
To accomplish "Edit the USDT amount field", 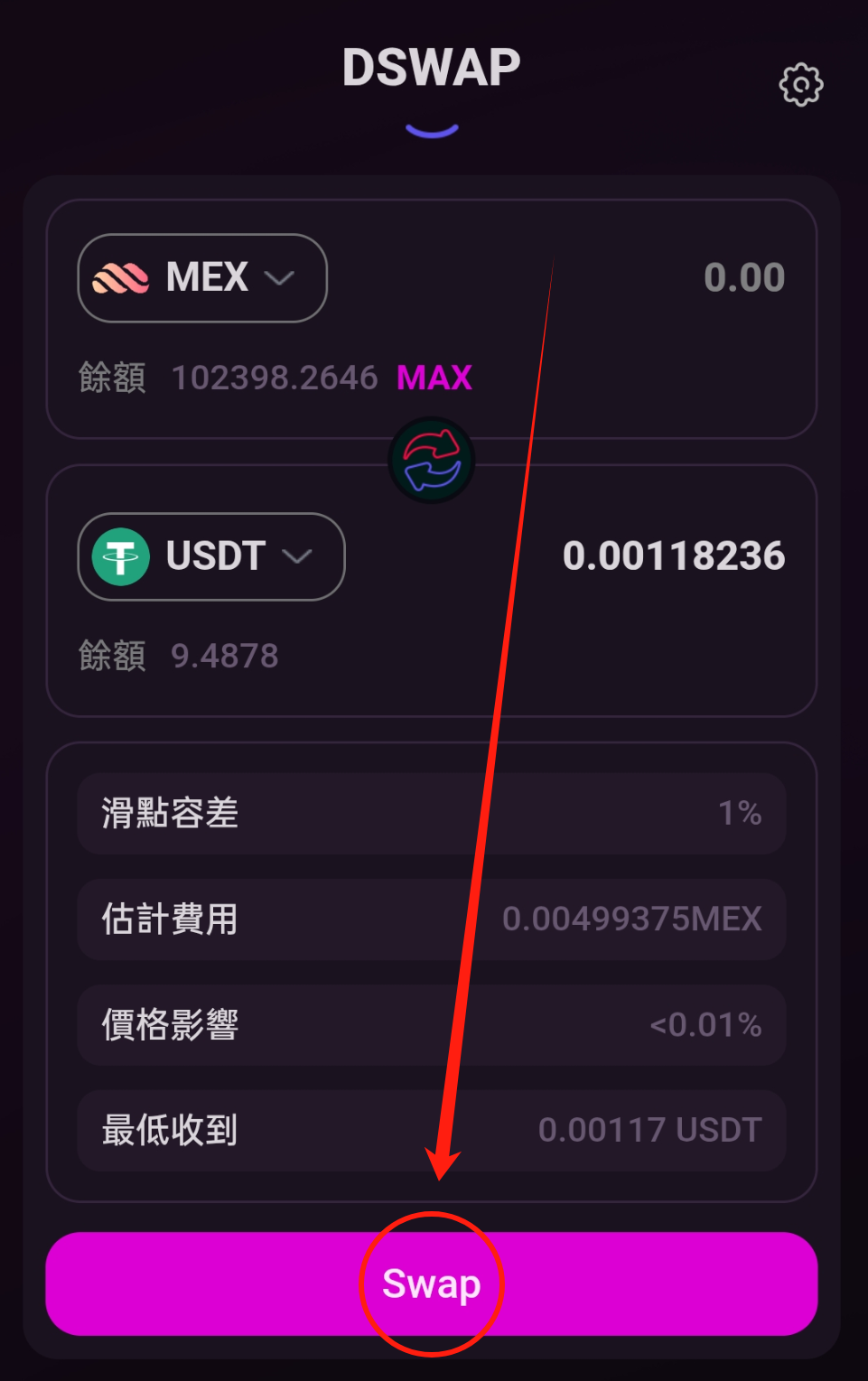I will [673, 556].
